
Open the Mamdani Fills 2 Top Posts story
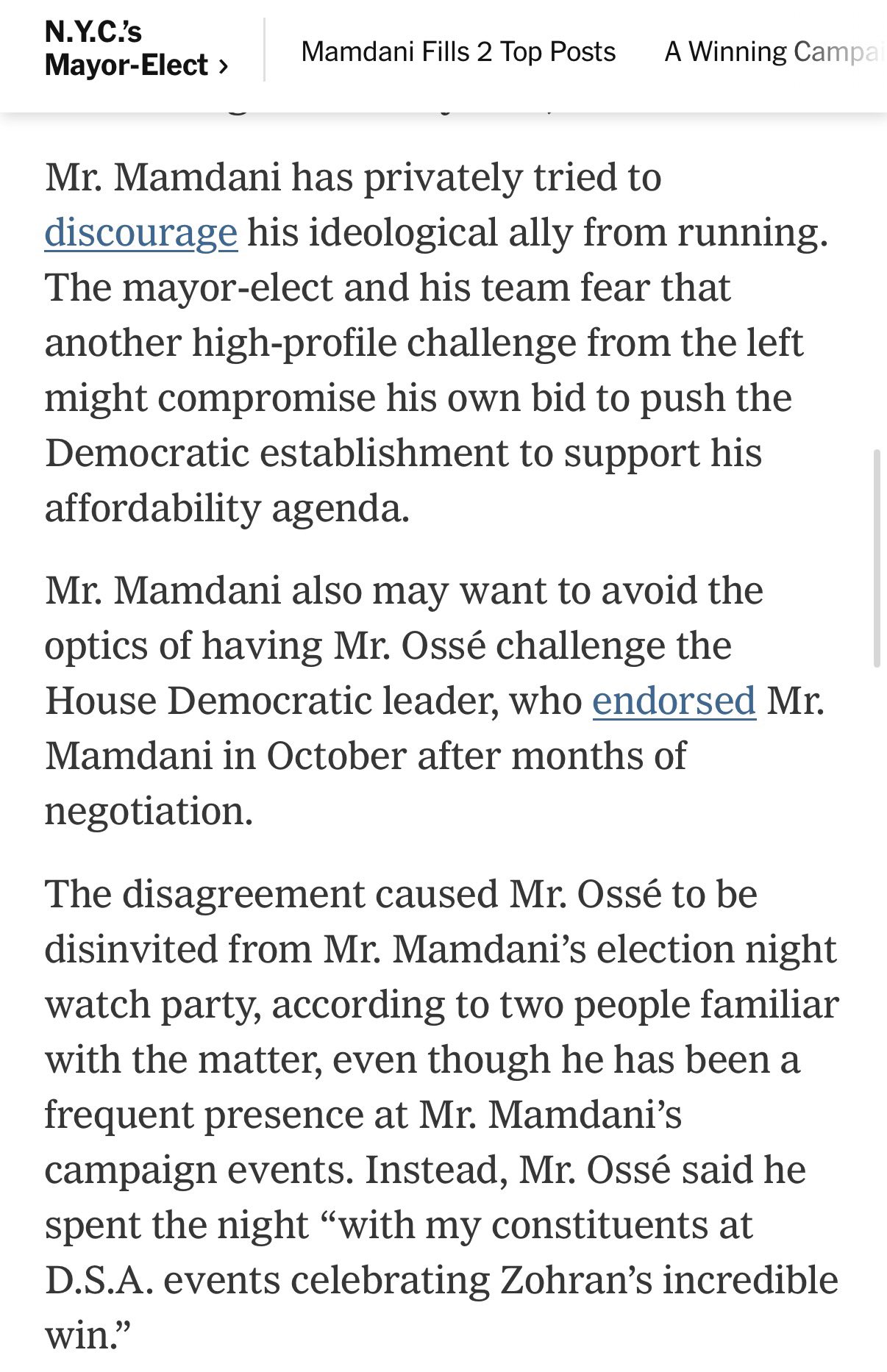pyautogui.click(x=458, y=52)
